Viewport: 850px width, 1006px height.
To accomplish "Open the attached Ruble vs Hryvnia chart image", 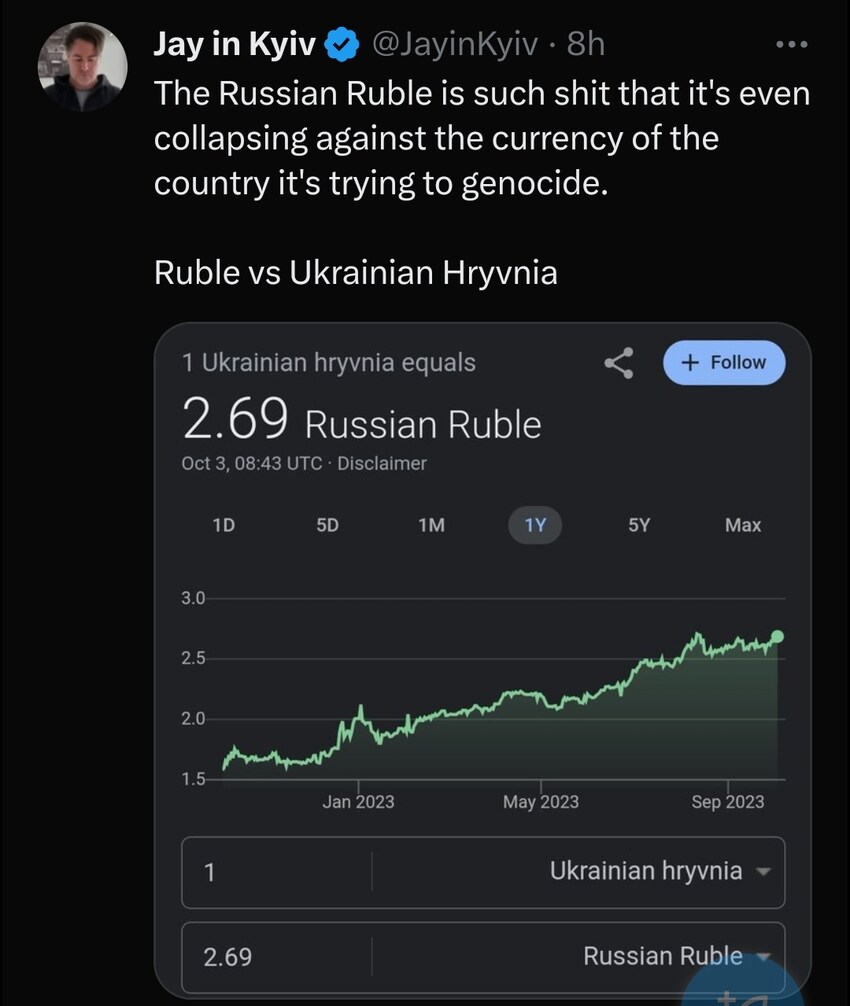I will [483, 660].
